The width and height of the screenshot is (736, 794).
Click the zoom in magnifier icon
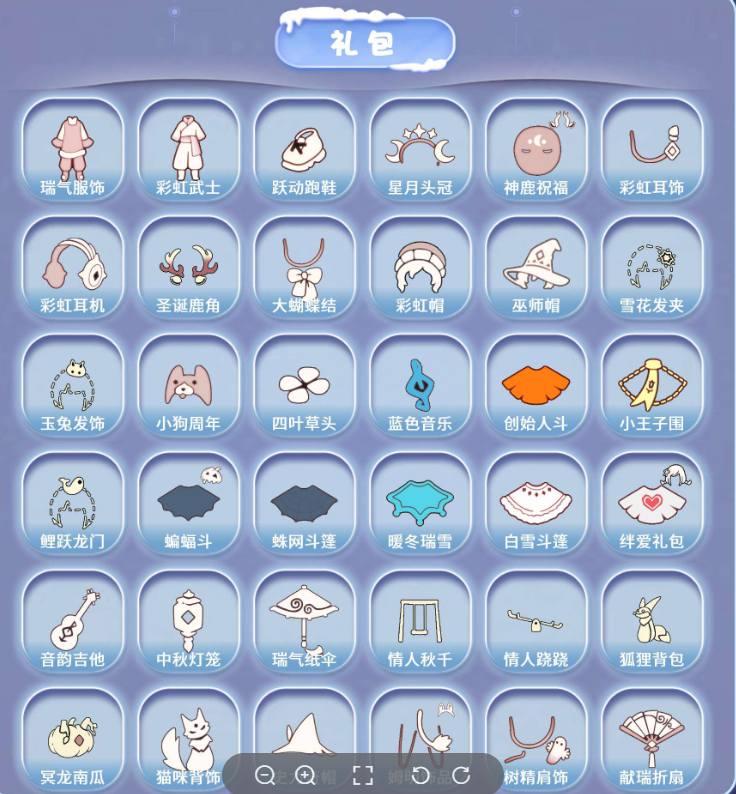(305, 773)
